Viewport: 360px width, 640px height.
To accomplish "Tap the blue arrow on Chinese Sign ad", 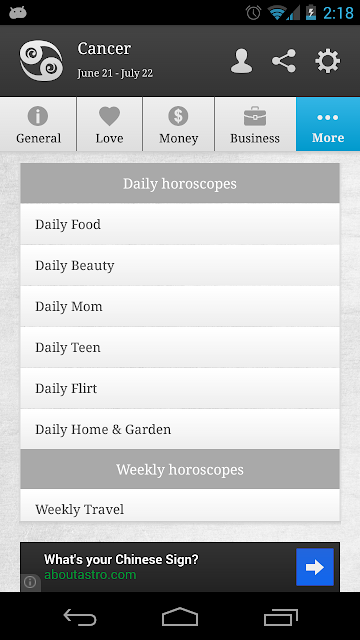I will 315,567.
